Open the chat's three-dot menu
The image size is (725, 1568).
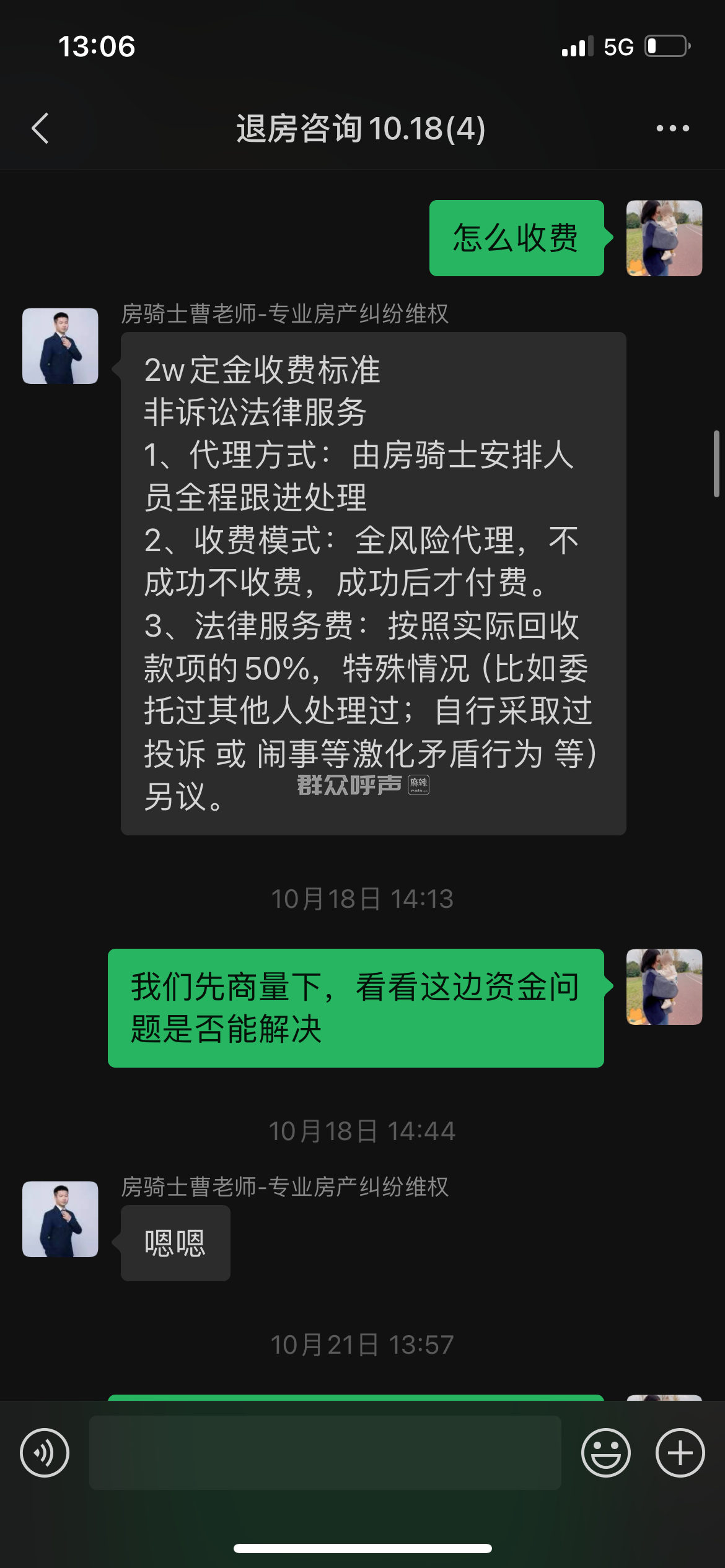[x=672, y=129]
